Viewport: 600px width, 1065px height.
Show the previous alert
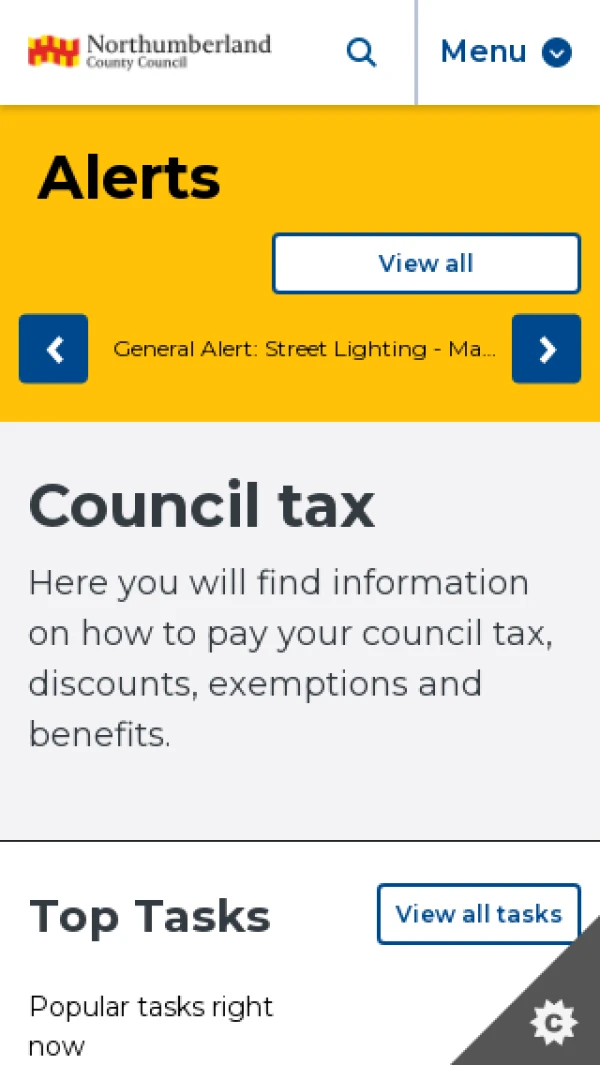click(x=54, y=349)
